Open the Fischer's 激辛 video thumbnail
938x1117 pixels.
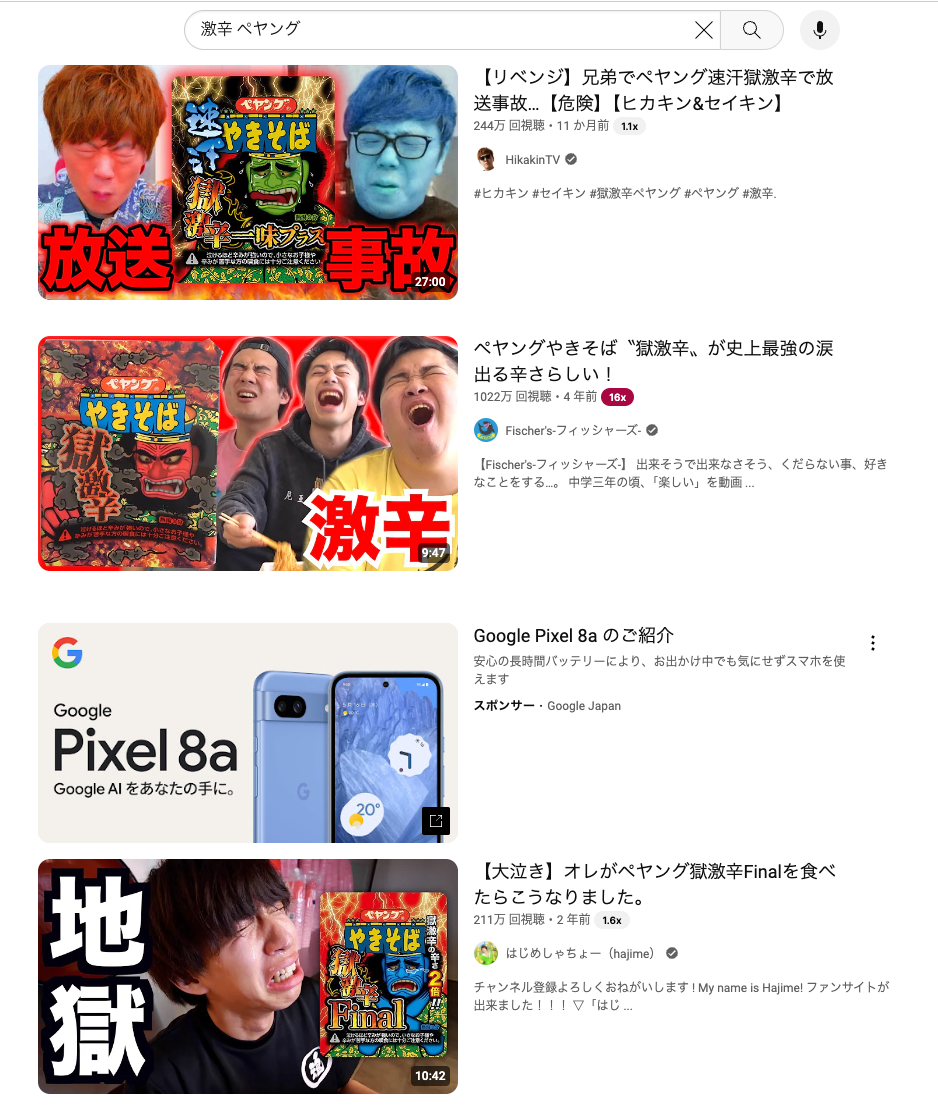(x=248, y=453)
